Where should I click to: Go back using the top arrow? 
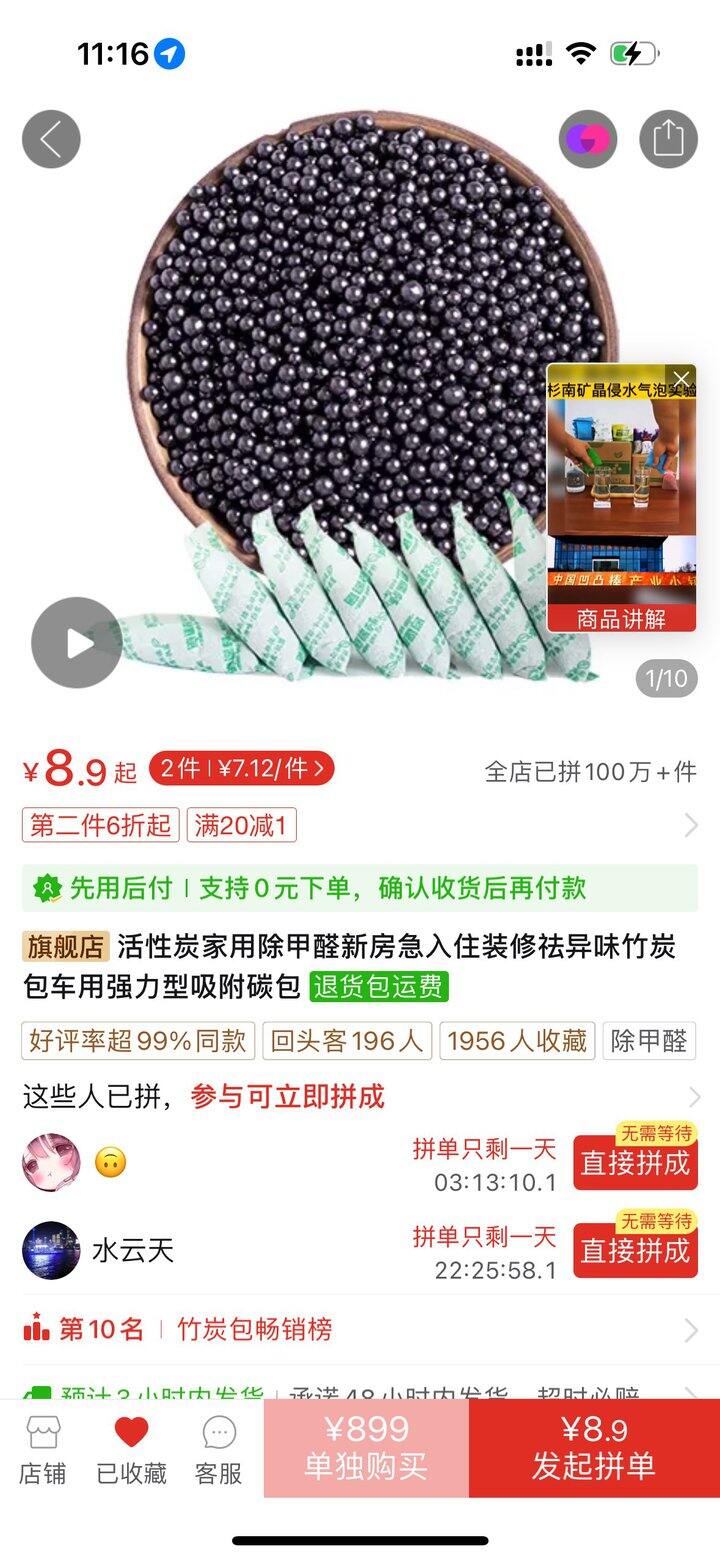[x=51, y=139]
